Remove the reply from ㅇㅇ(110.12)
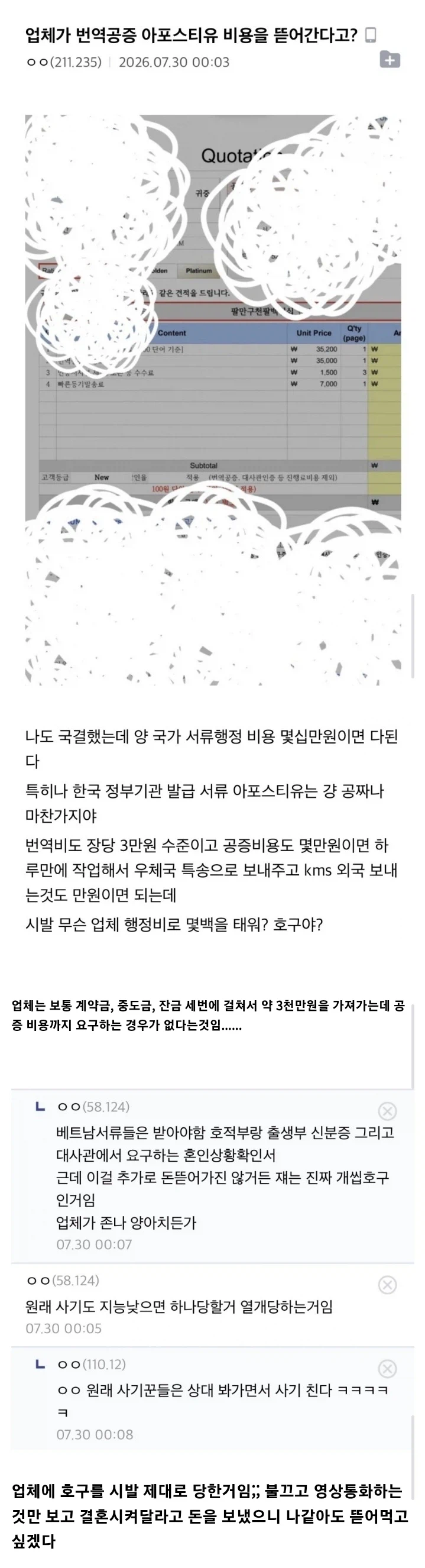 click(x=387, y=1369)
